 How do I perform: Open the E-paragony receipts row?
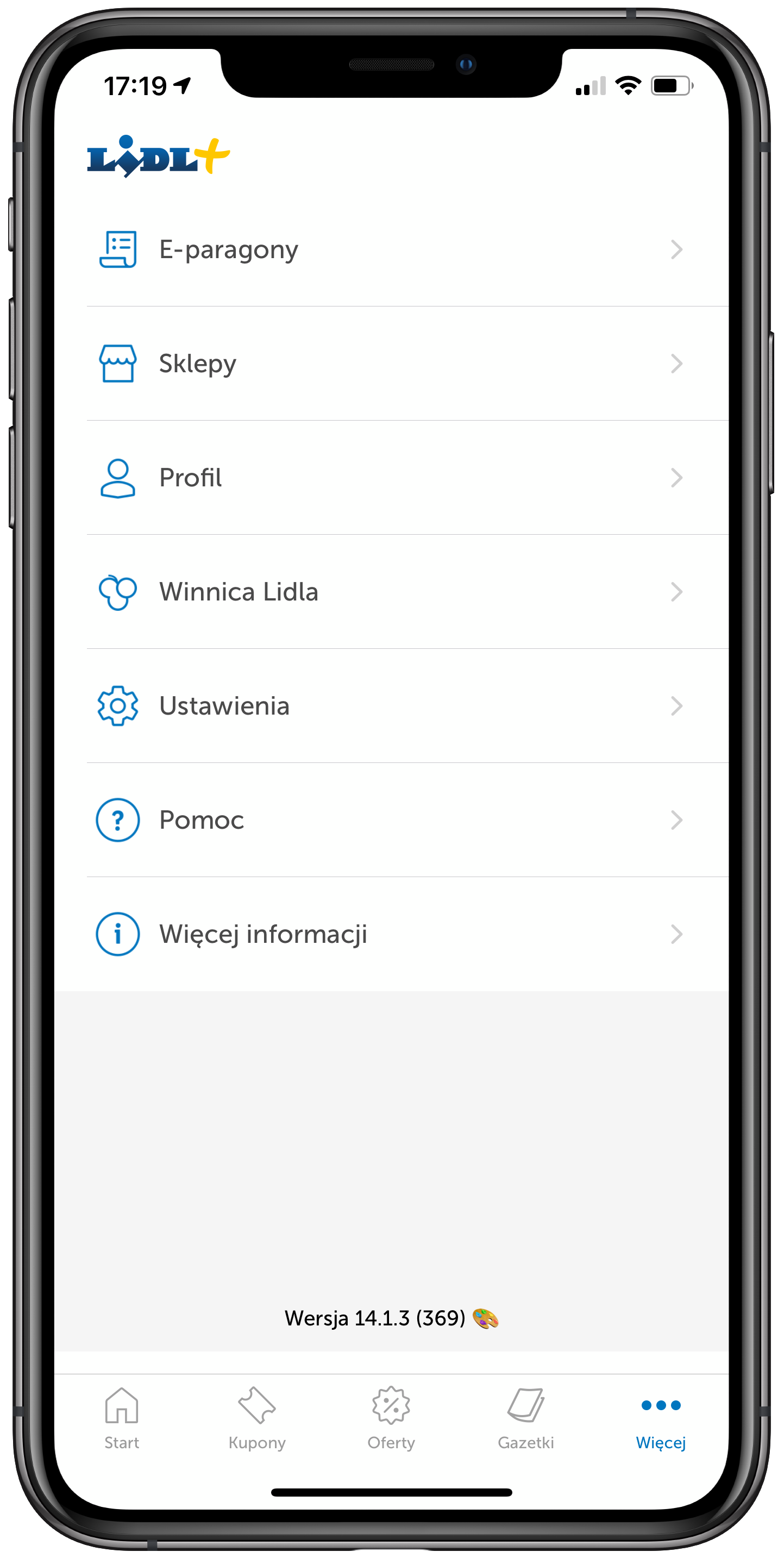pyautogui.click(x=391, y=249)
